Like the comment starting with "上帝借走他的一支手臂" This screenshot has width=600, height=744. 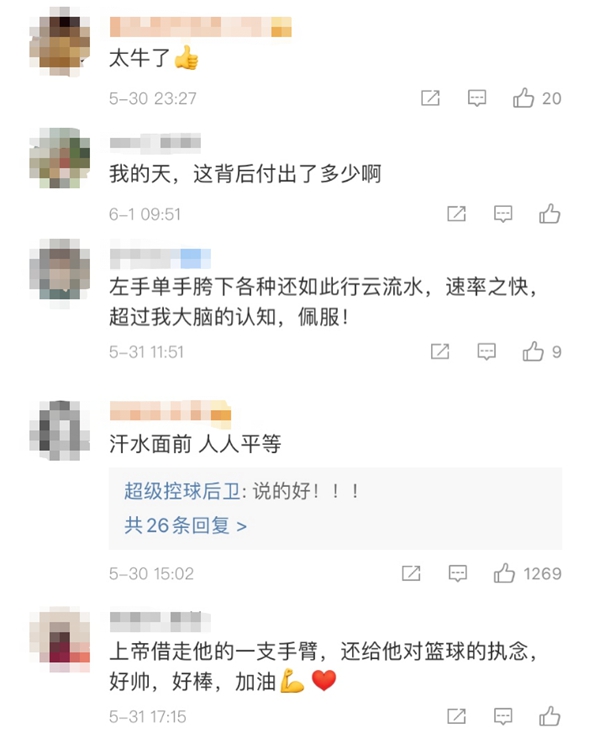tap(549, 717)
